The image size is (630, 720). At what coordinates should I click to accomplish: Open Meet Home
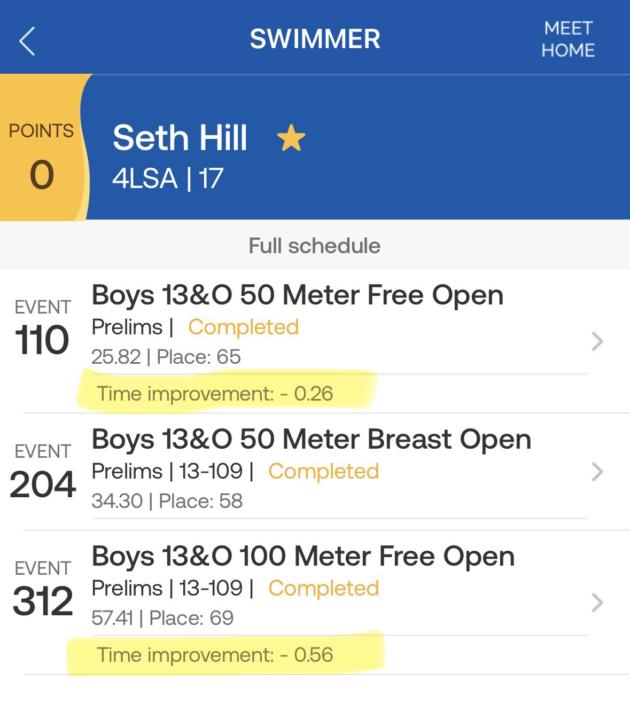[x=568, y=39]
